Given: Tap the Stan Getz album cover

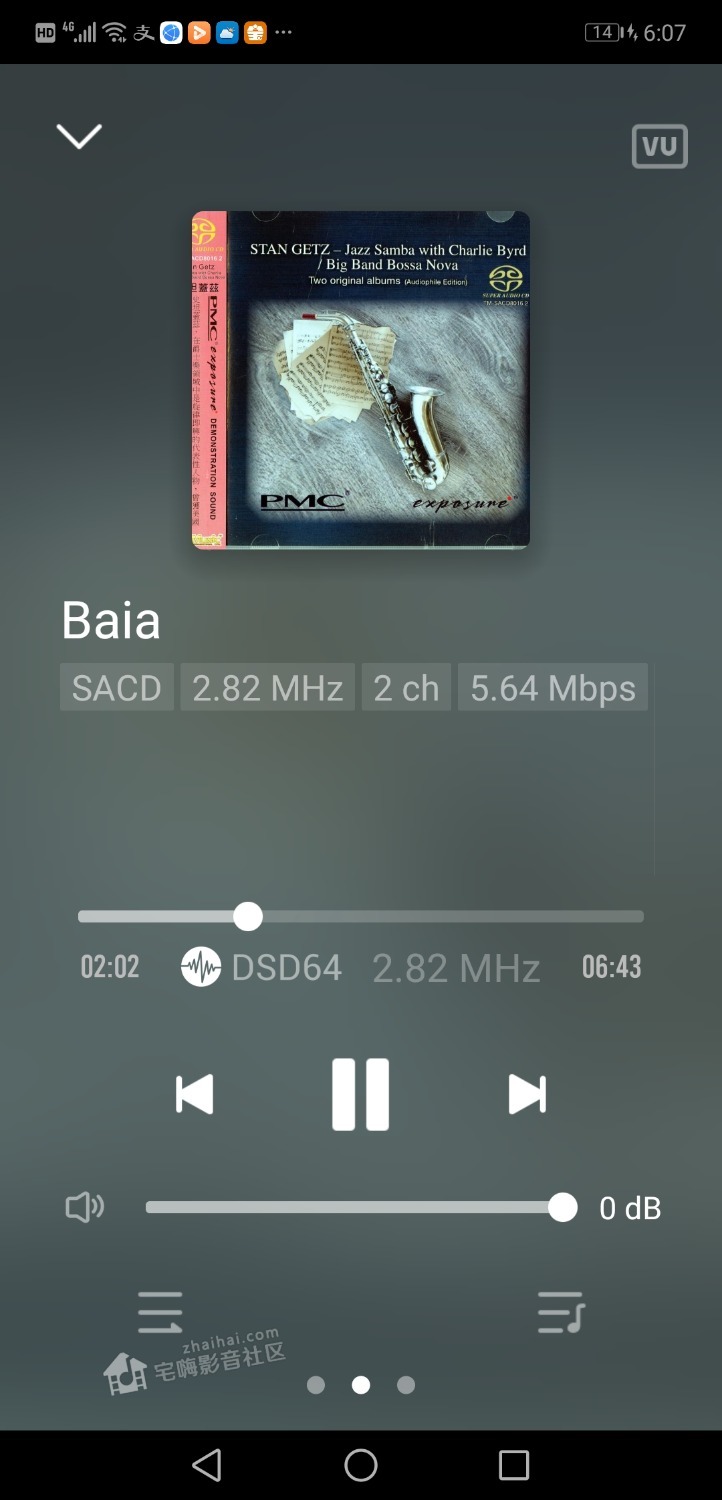Looking at the screenshot, I should [x=360, y=379].
